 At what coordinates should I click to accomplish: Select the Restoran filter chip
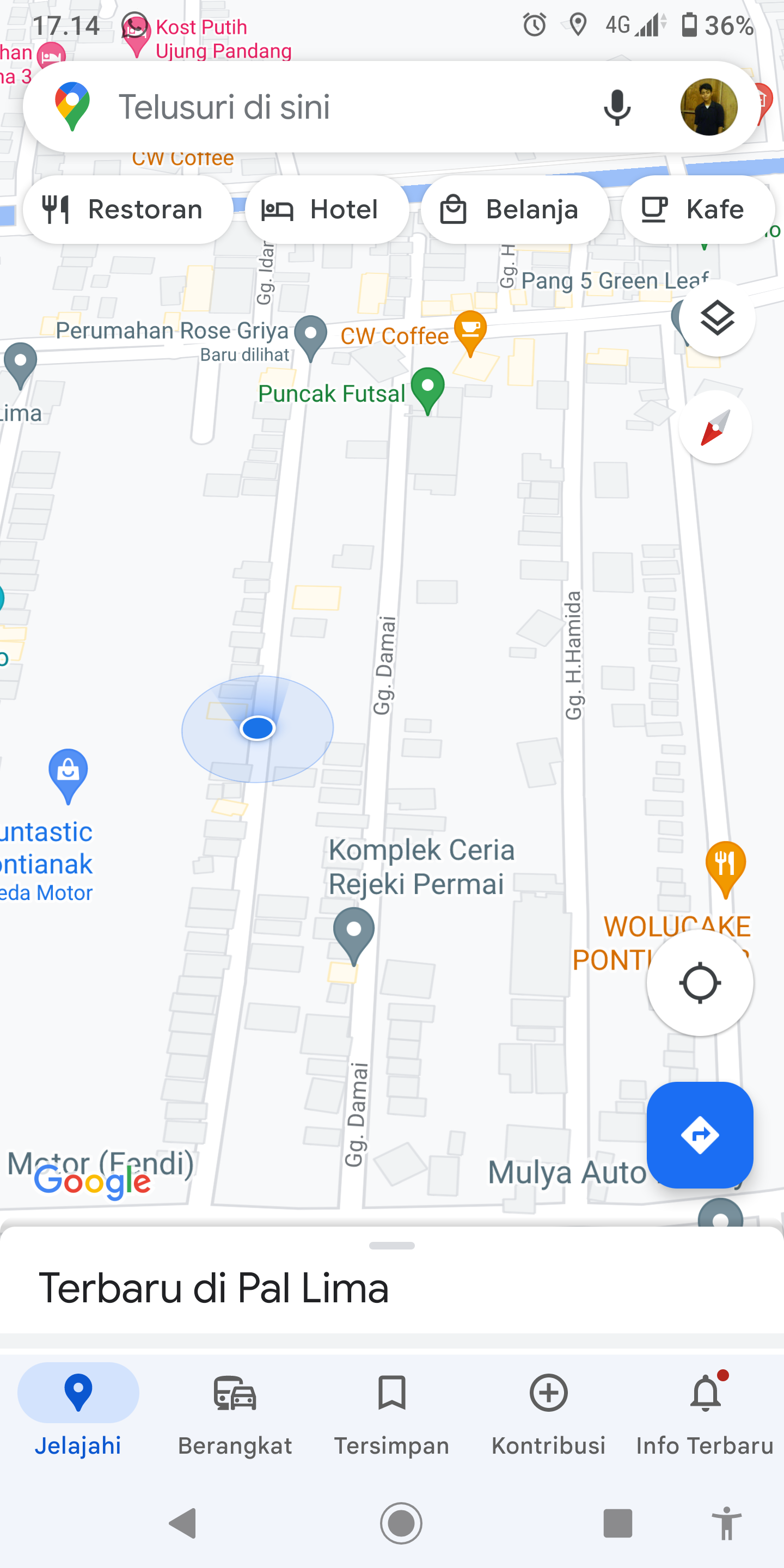[x=127, y=210]
